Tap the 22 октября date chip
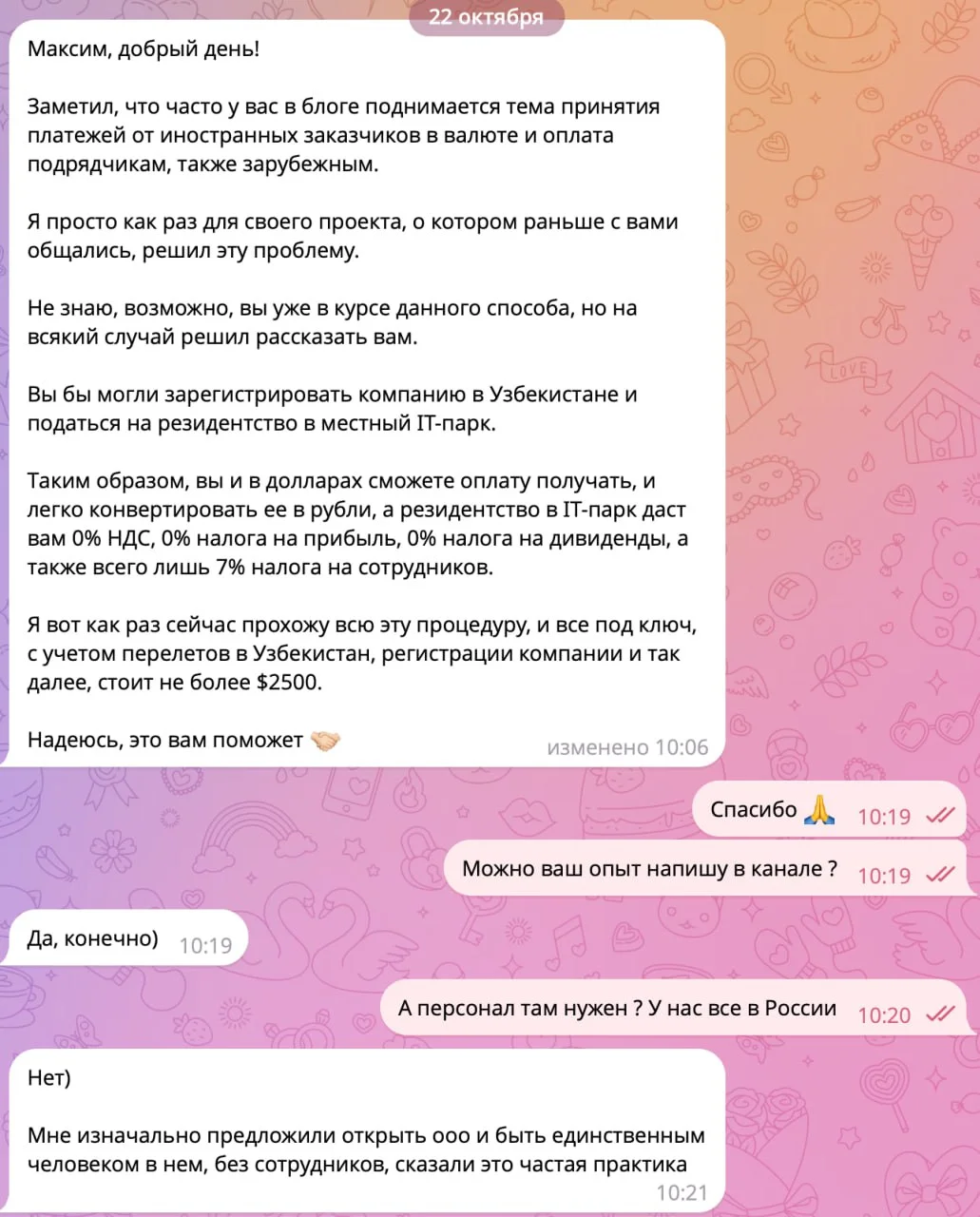 486,17
